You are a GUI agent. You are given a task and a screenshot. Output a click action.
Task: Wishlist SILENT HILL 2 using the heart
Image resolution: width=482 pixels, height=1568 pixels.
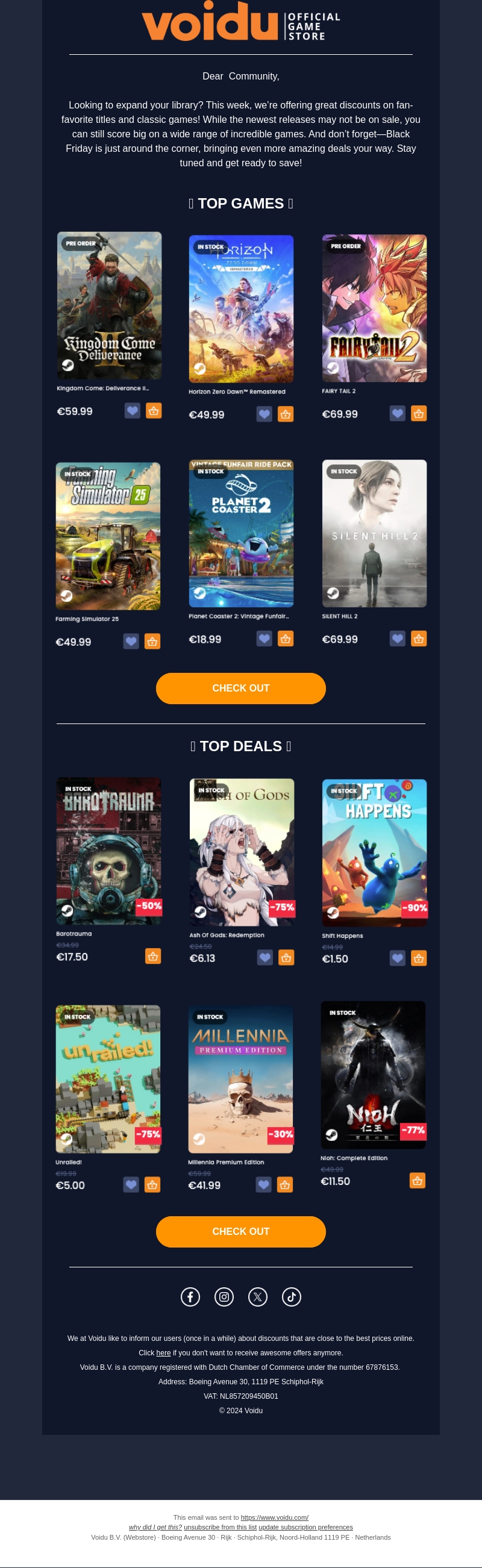398,639
